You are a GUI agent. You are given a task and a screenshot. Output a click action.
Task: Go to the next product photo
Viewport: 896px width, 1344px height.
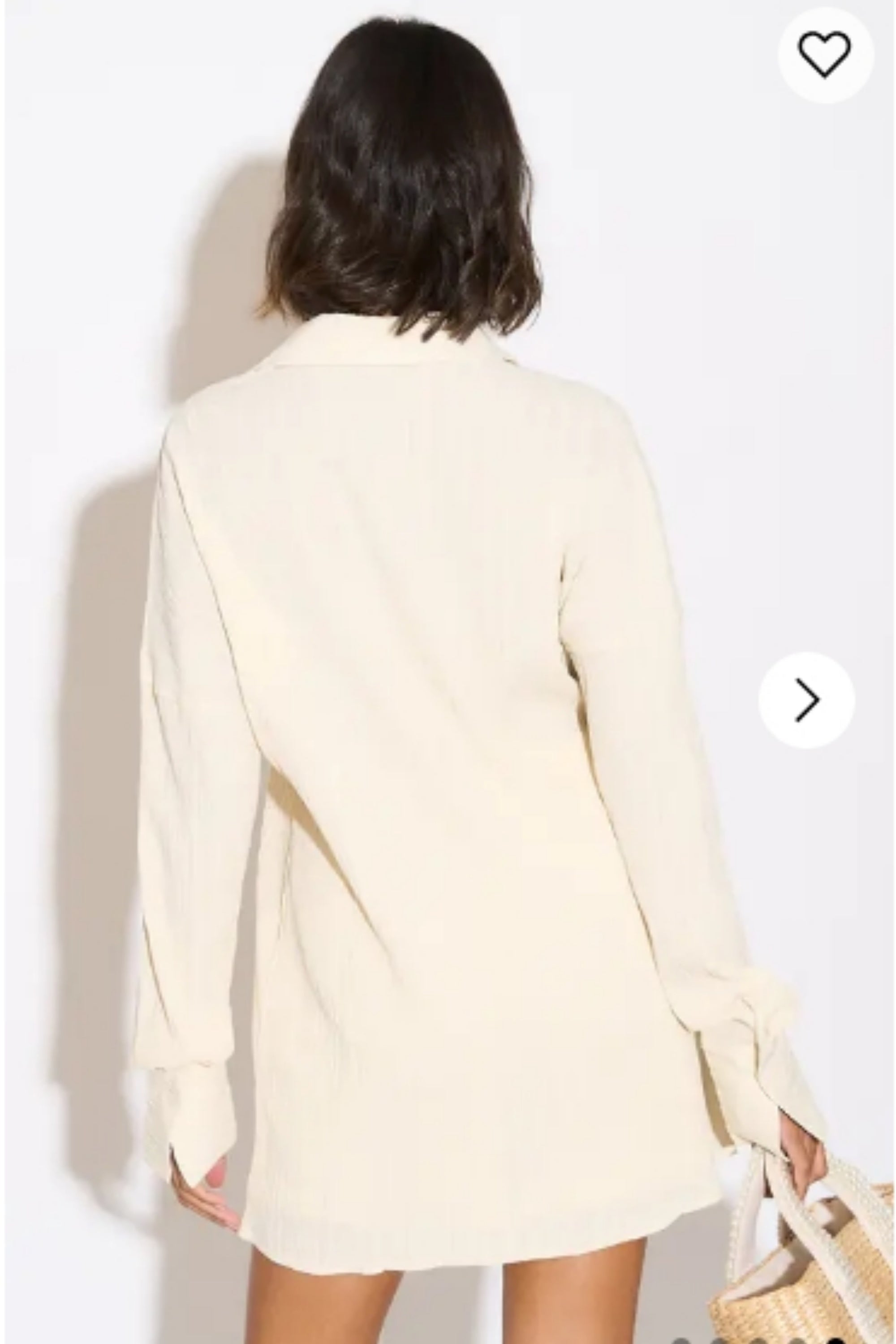point(806,700)
